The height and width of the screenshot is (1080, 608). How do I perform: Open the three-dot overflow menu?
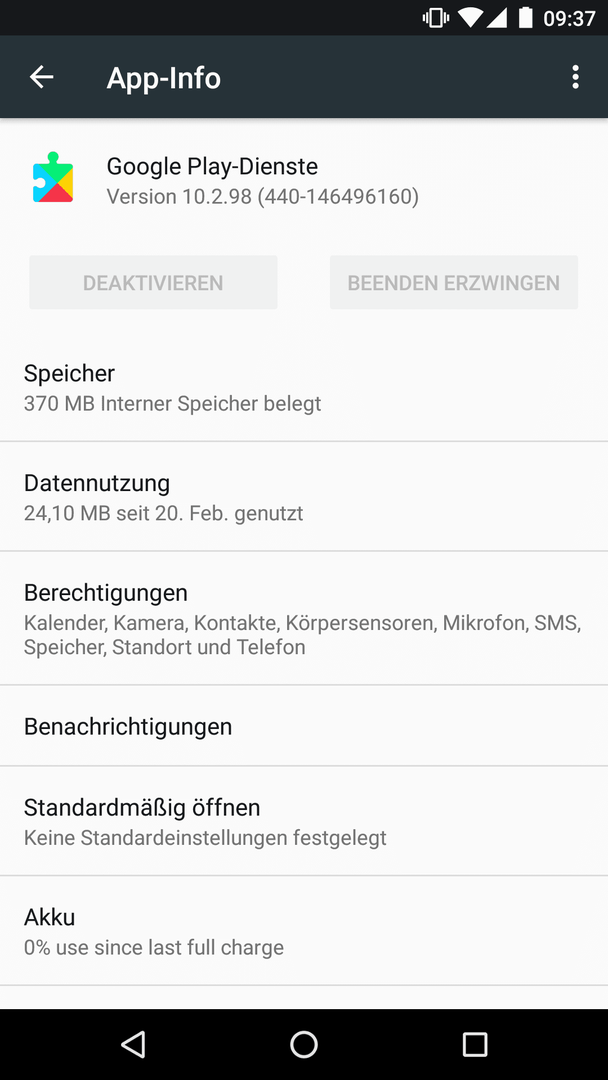[x=576, y=77]
